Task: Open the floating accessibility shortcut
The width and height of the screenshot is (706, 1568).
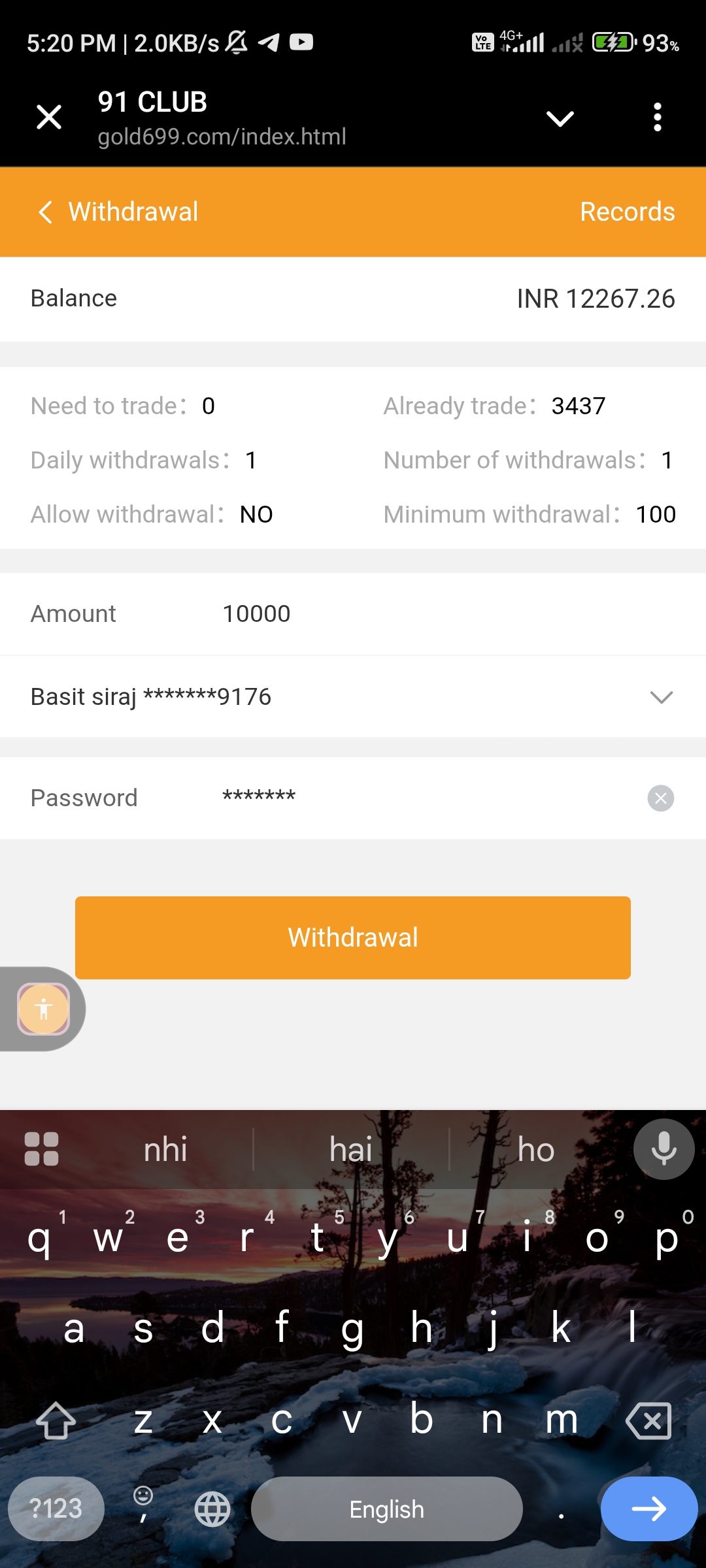Action: point(43,1009)
